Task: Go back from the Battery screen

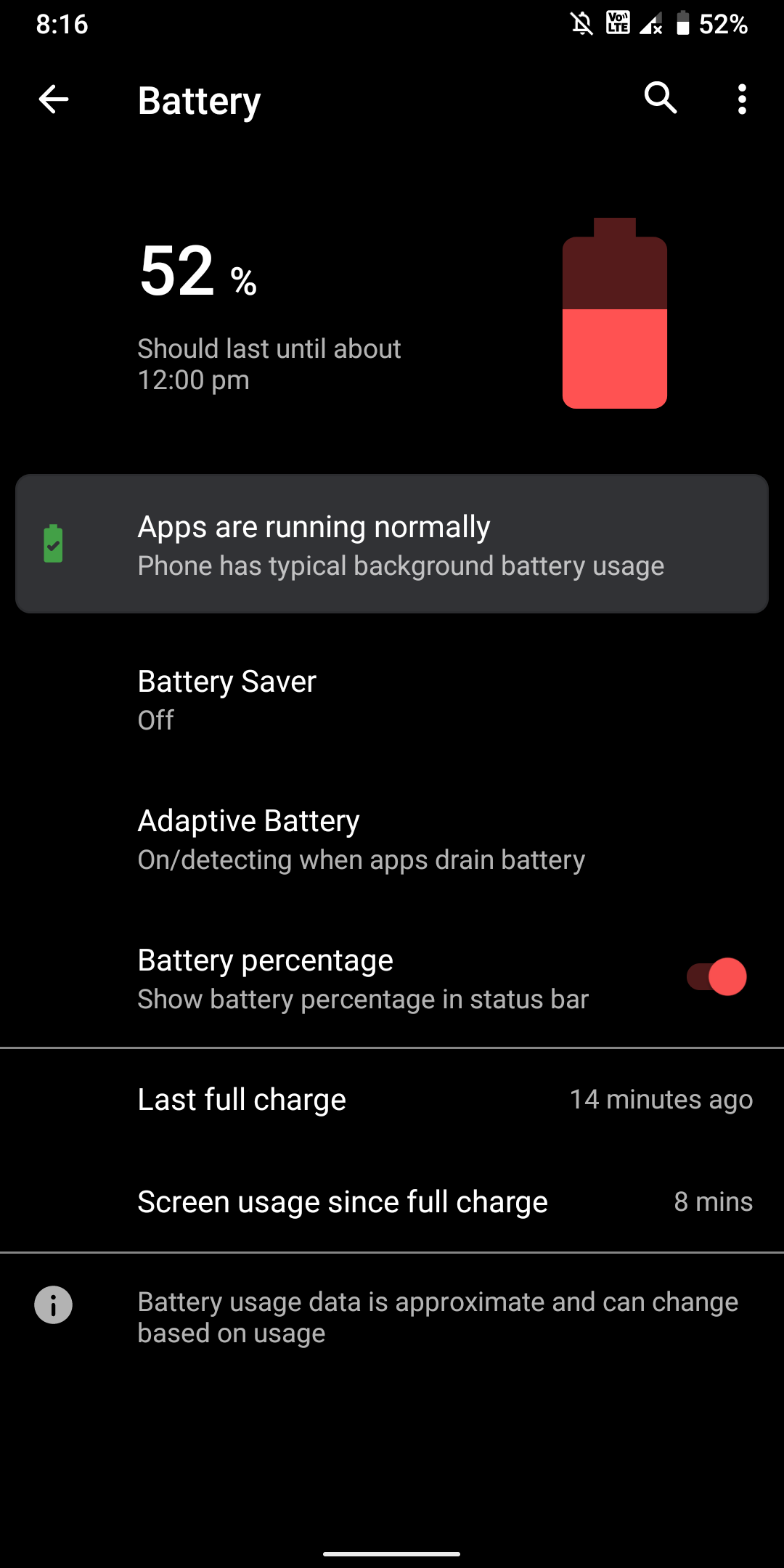Action: pos(53,99)
